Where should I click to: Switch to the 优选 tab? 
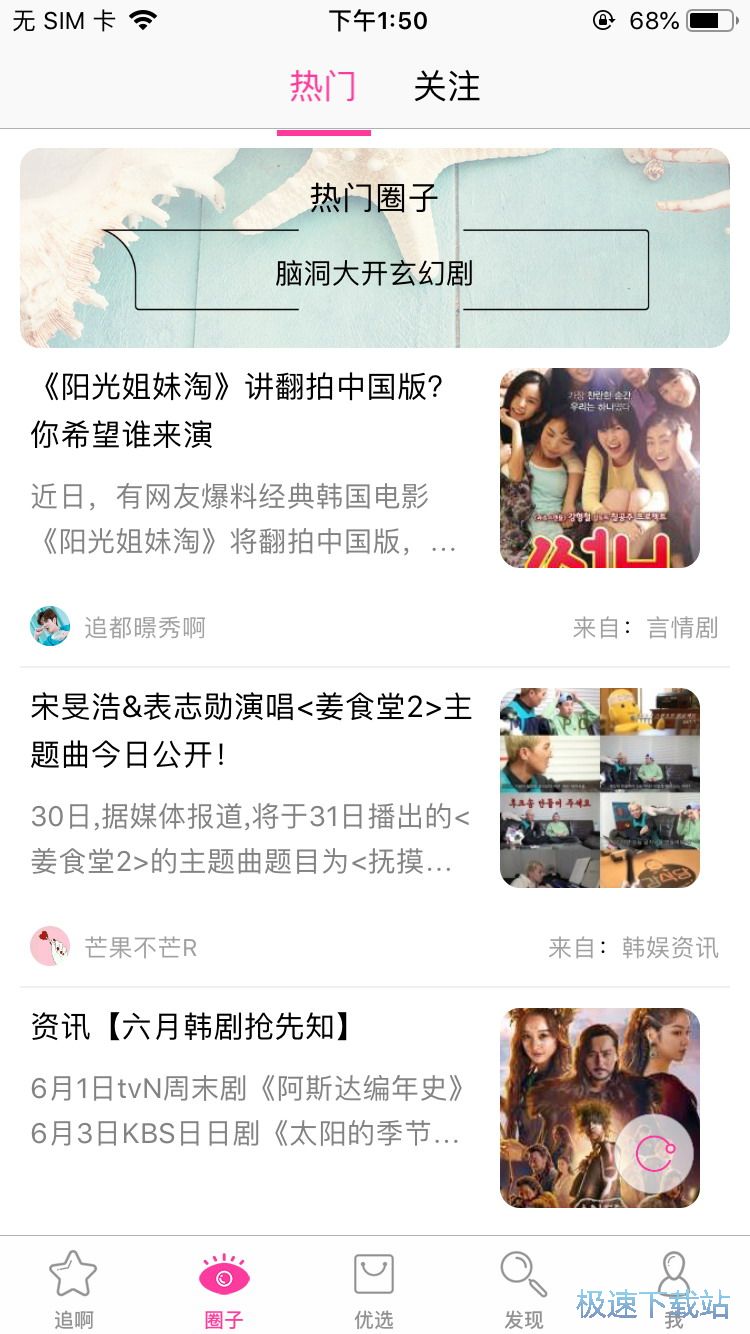pyautogui.click(x=374, y=1289)
